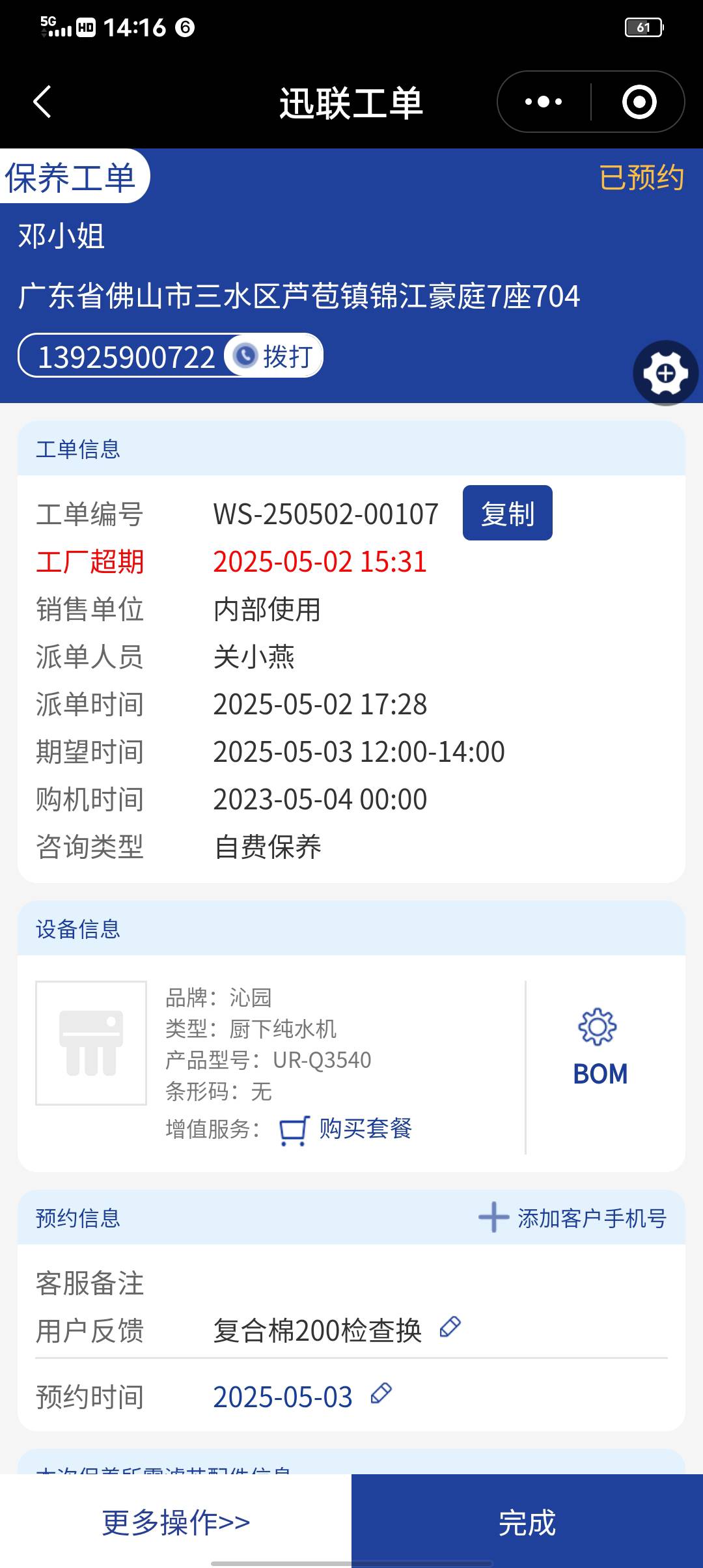
Task: Dial the customer via 拨打 button
Action: pyautogui.click(x=275, y=356)
